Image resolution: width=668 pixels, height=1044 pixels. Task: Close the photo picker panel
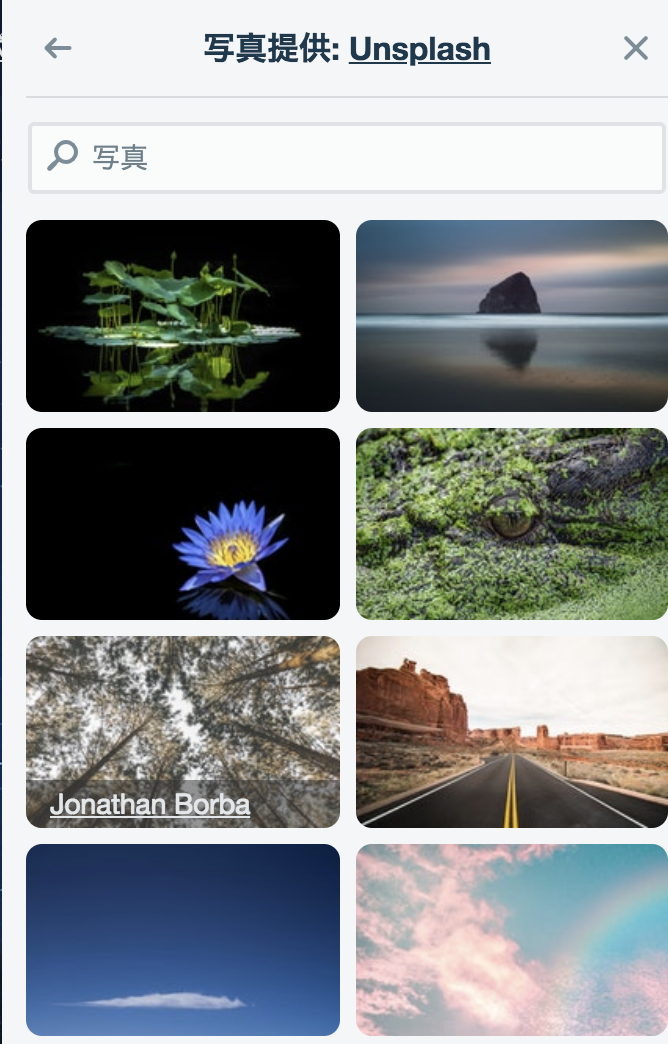coord(636,48)
